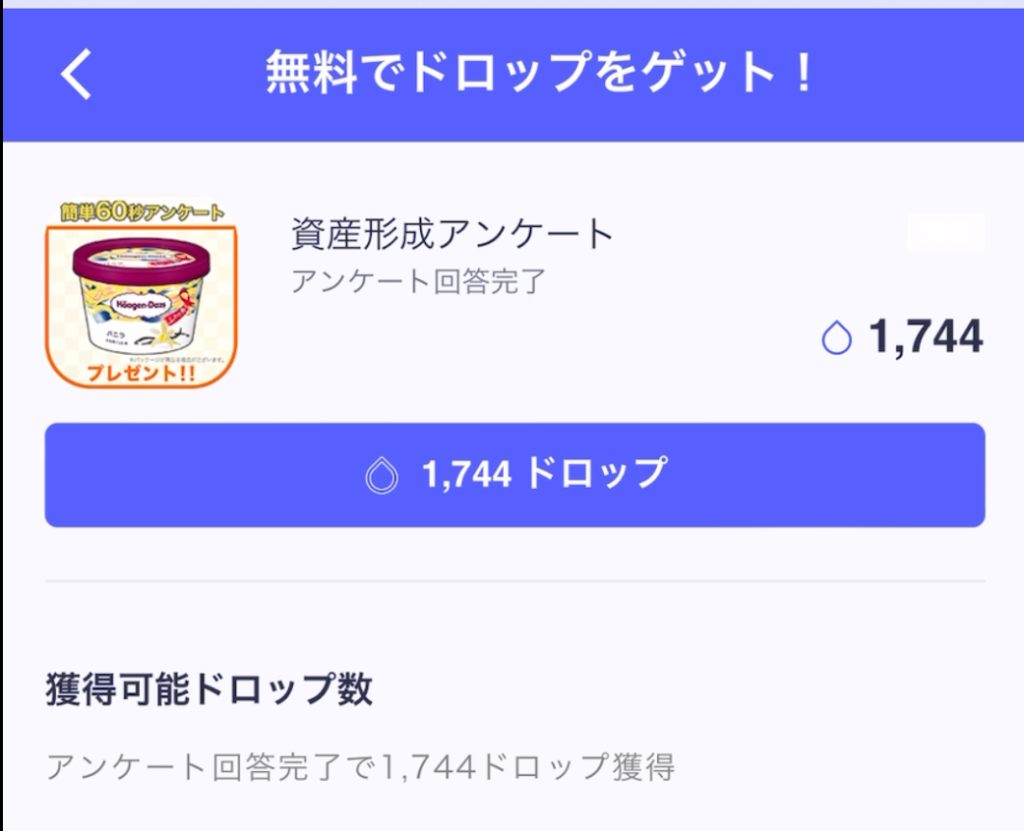This screenshot has width=1024, height=831.
Task: Tap the 1,744 ドロップ button
Action: (514, 475)
